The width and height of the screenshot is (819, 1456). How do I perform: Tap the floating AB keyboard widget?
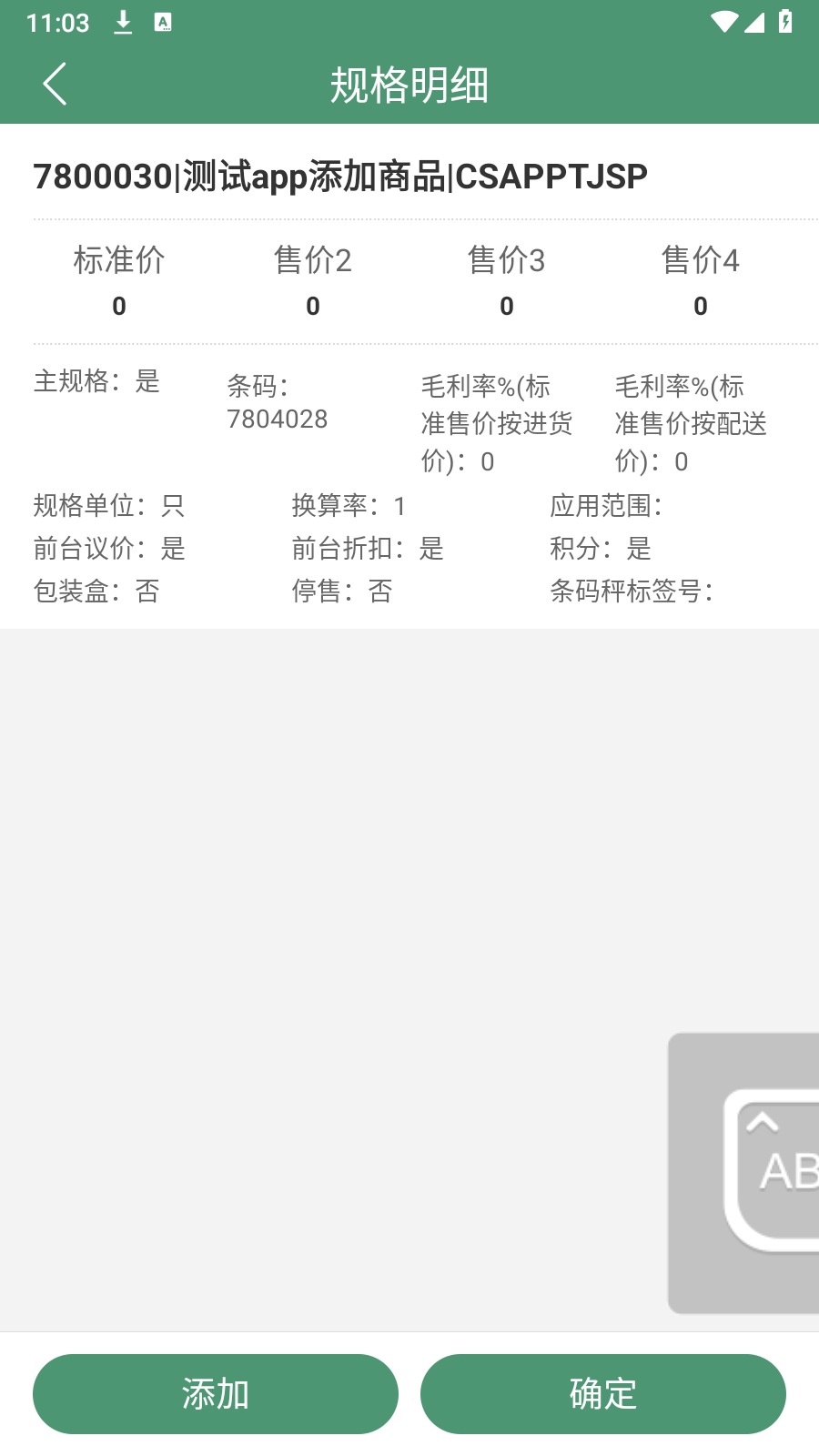(x=743, y=1173)
